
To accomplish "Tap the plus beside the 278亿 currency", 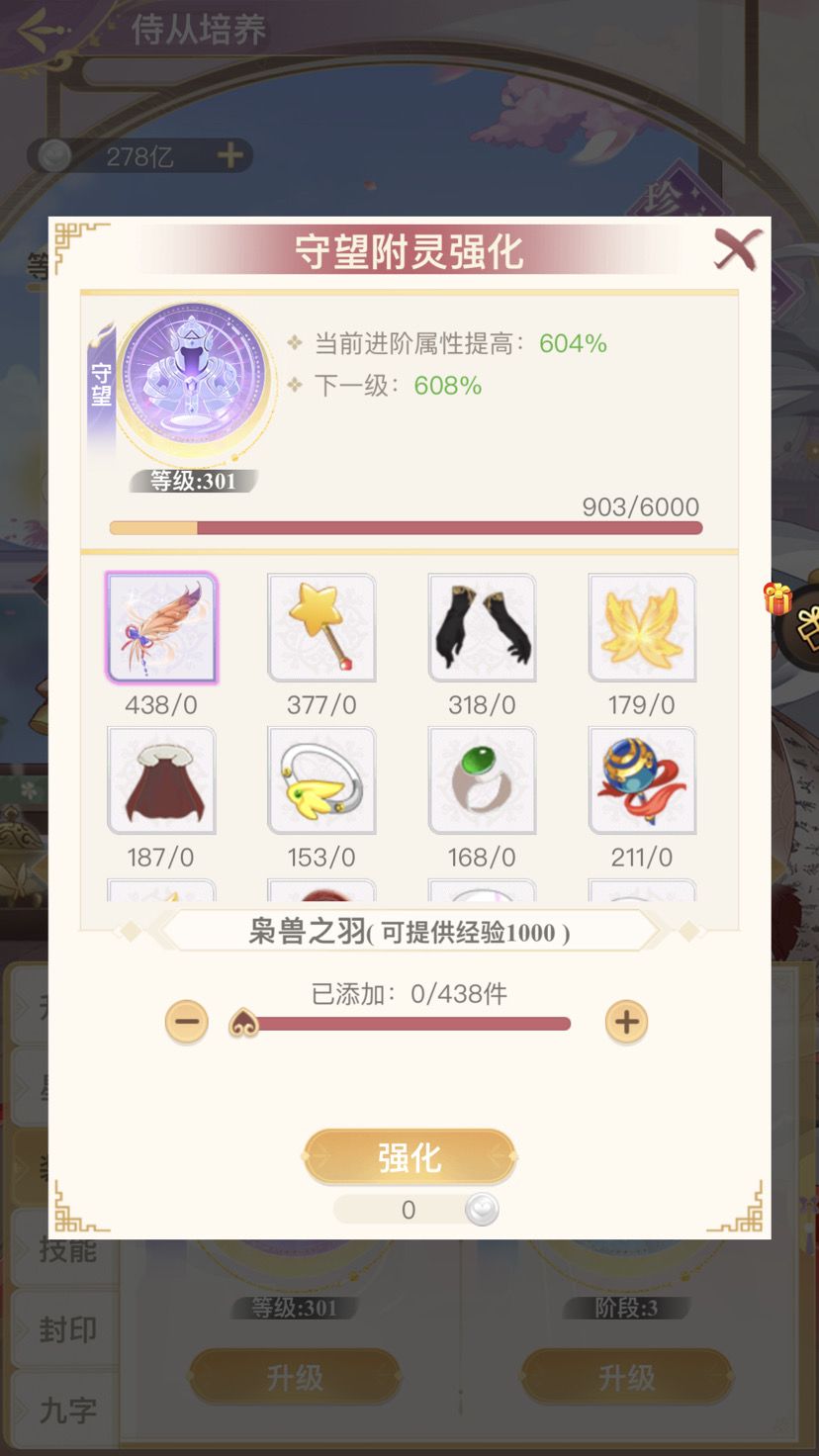I will tap(230, 154).
